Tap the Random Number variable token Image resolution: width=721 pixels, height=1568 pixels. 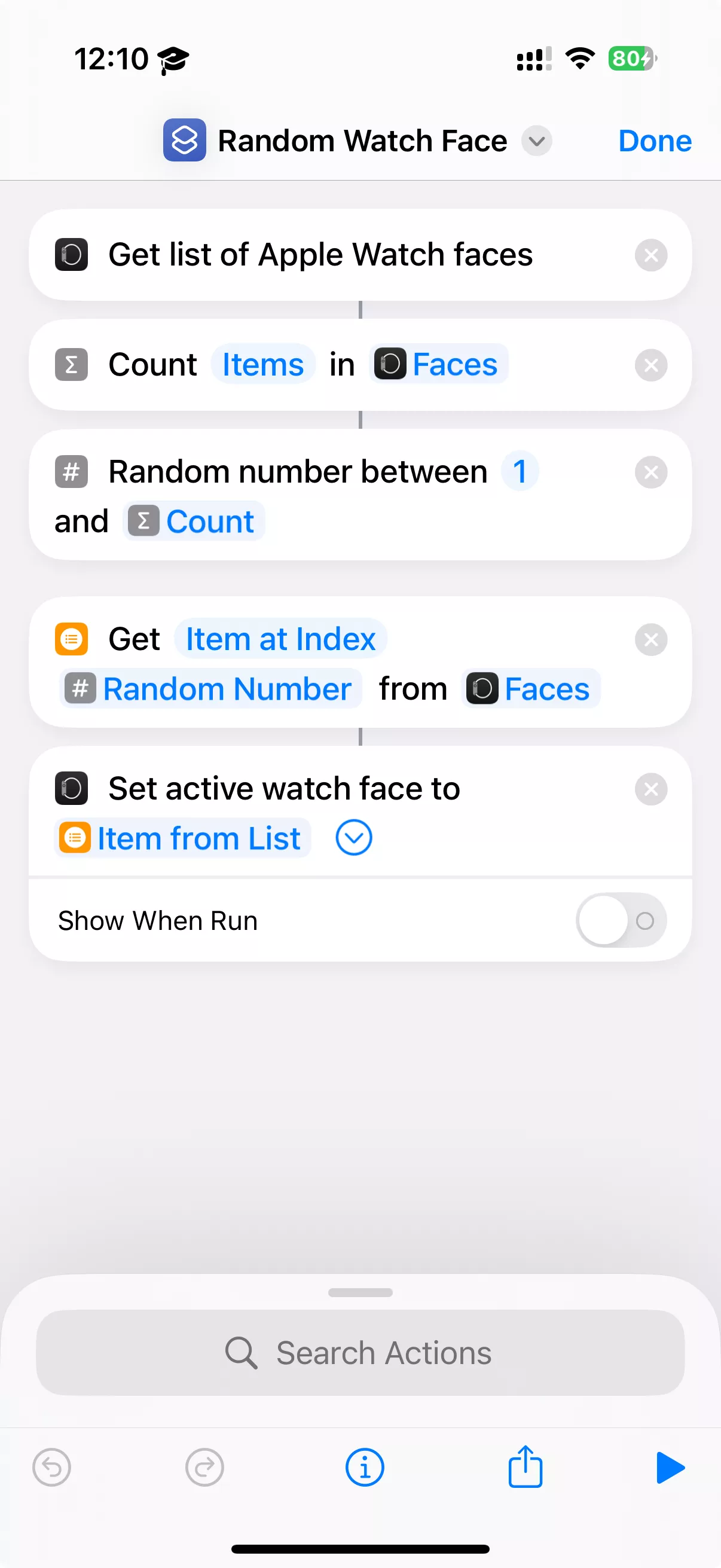pyautogui.click(x=210, y=689)
